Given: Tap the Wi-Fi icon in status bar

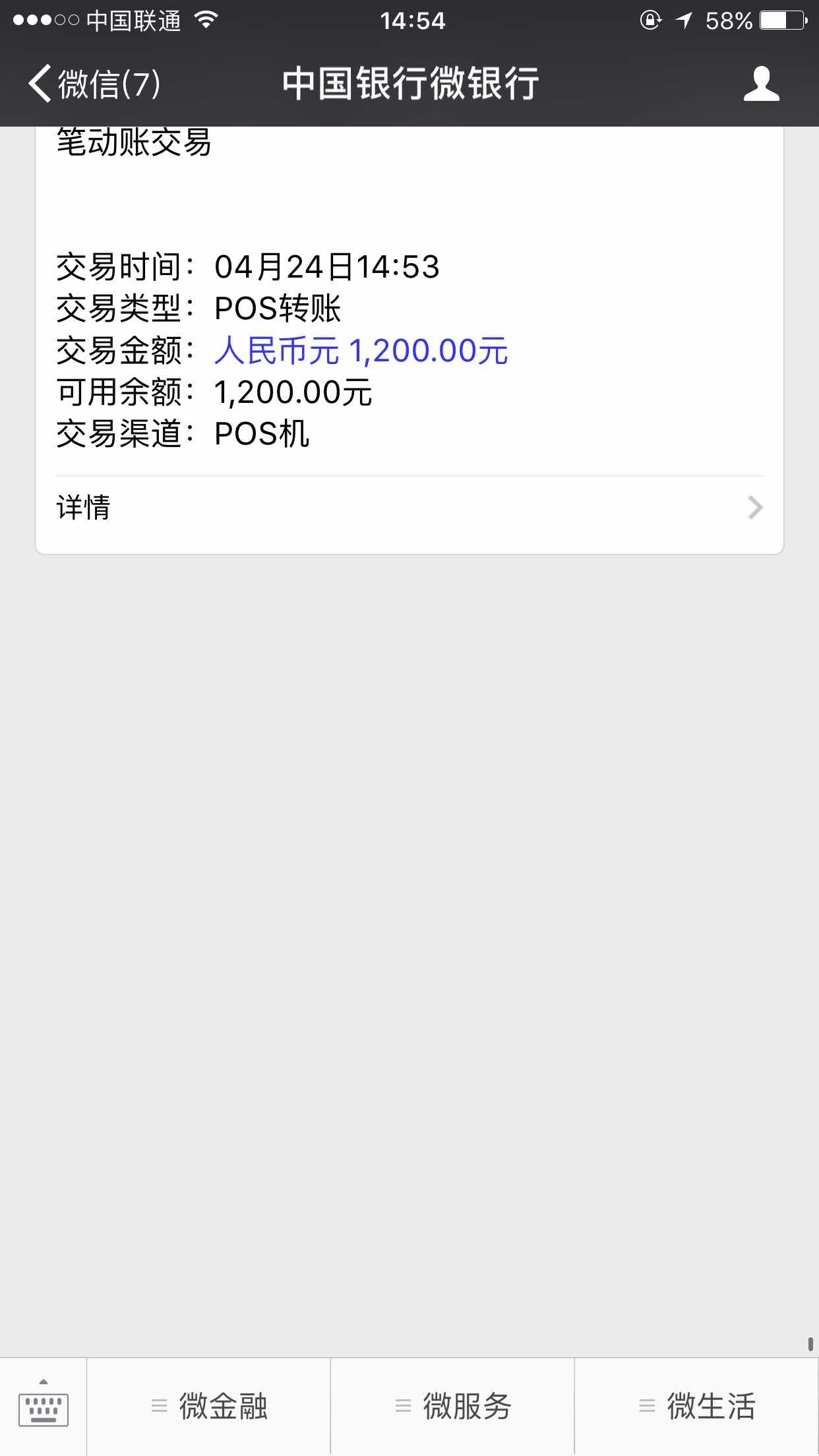Looking at the screenshot, I should (x=206, y=21).
